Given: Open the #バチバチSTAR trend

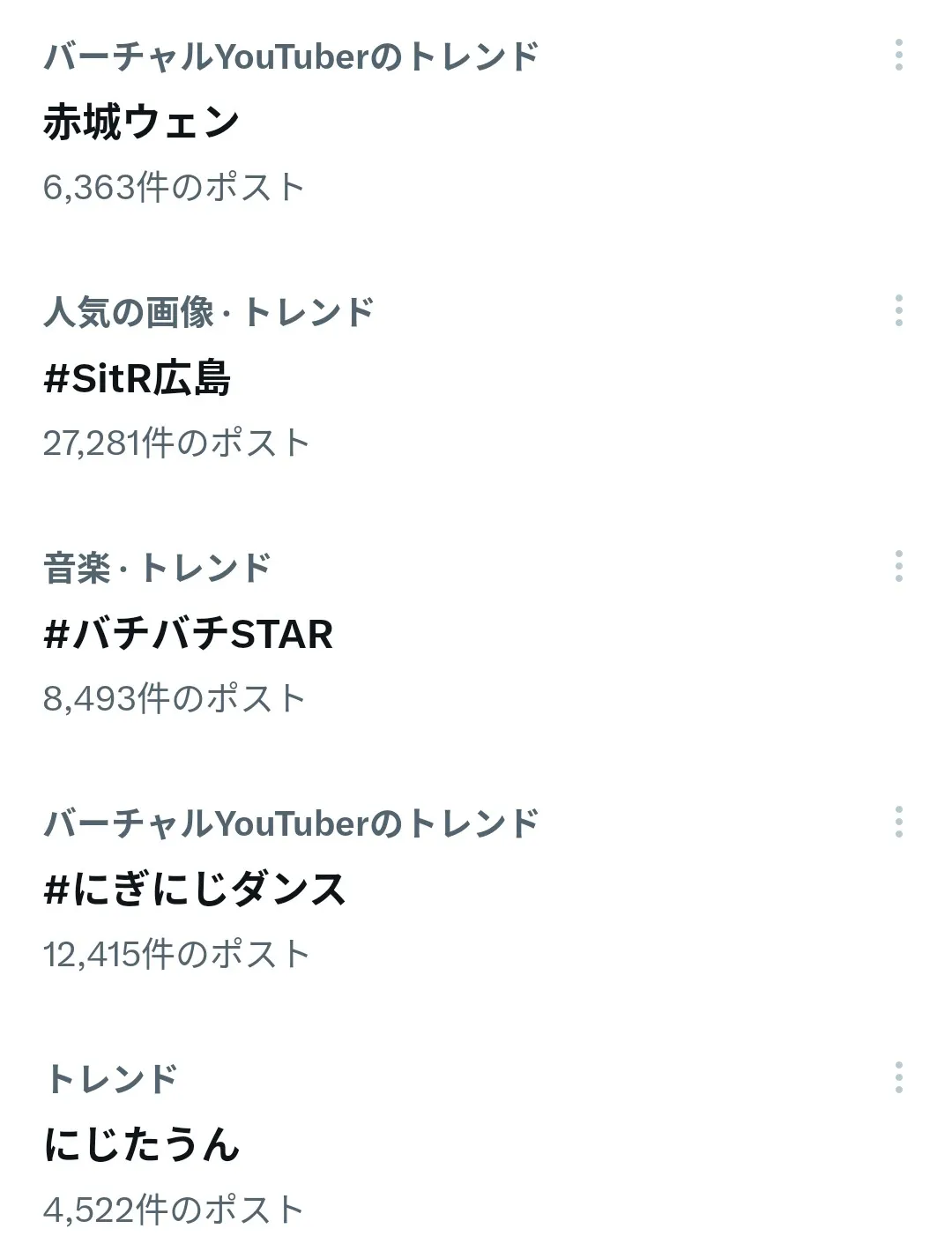Looking at the screenshot, I should pyautogui.click(x=188, y=634).
